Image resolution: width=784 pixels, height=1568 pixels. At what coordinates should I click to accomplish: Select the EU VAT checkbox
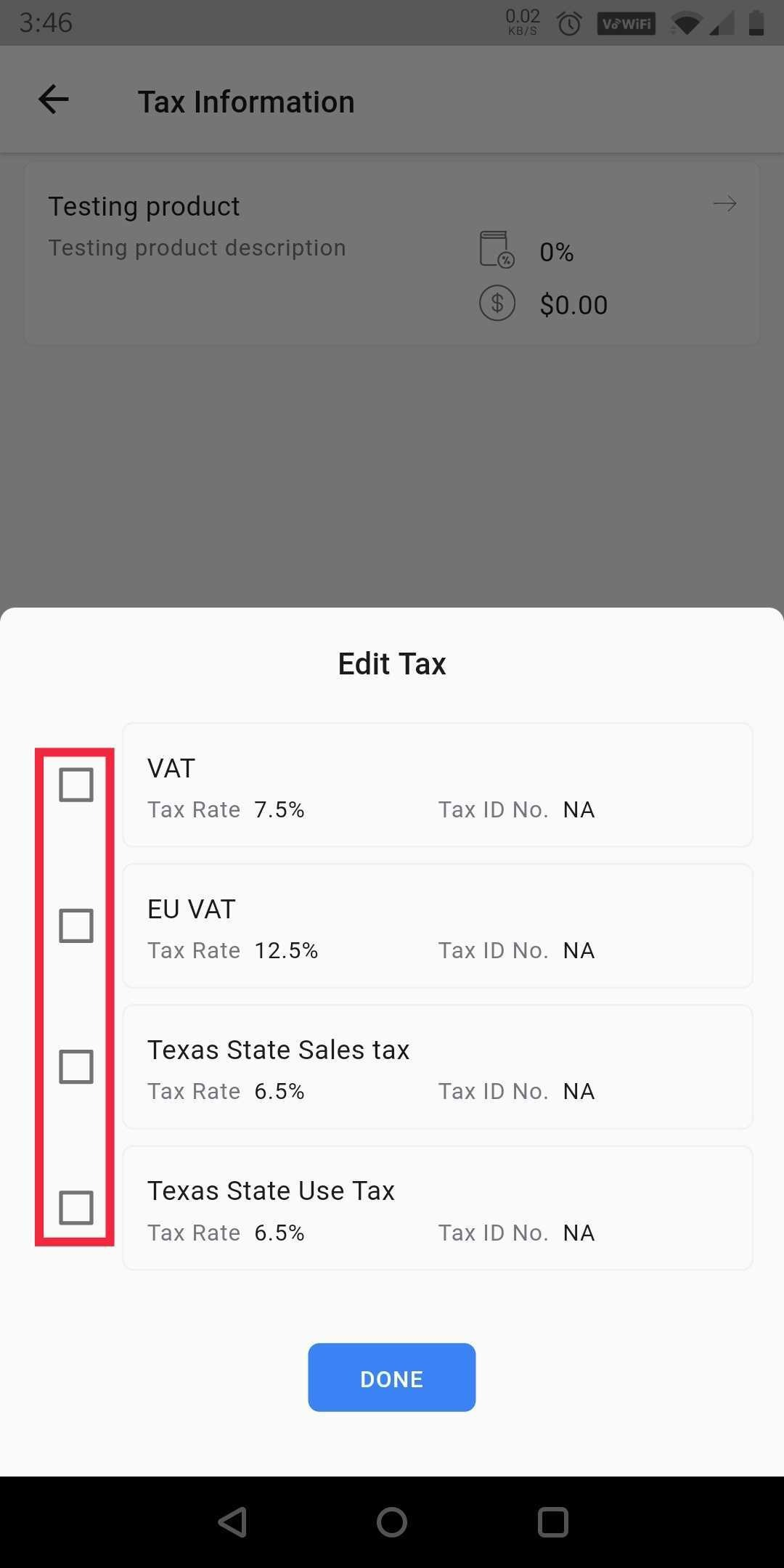76,926
